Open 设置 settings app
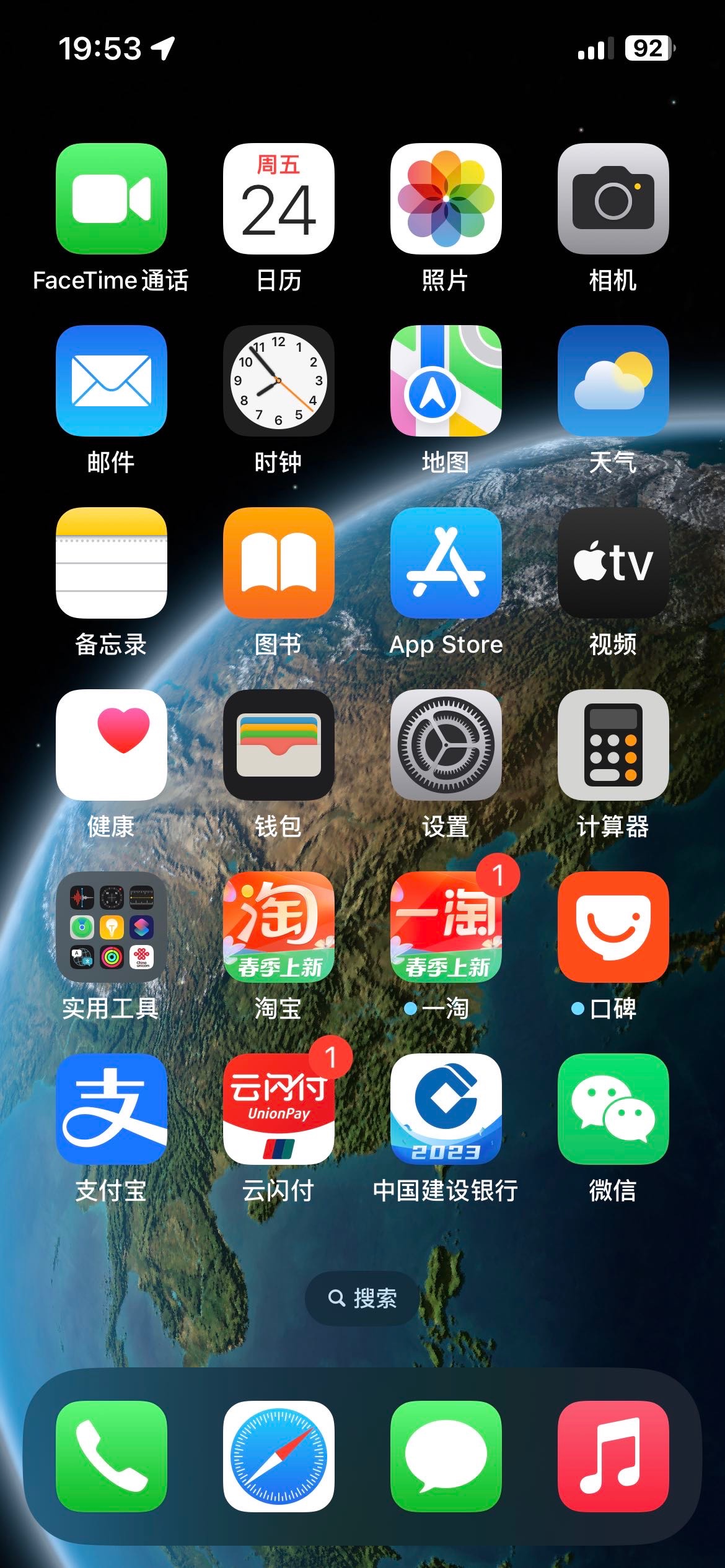 (x=446, y=745)
